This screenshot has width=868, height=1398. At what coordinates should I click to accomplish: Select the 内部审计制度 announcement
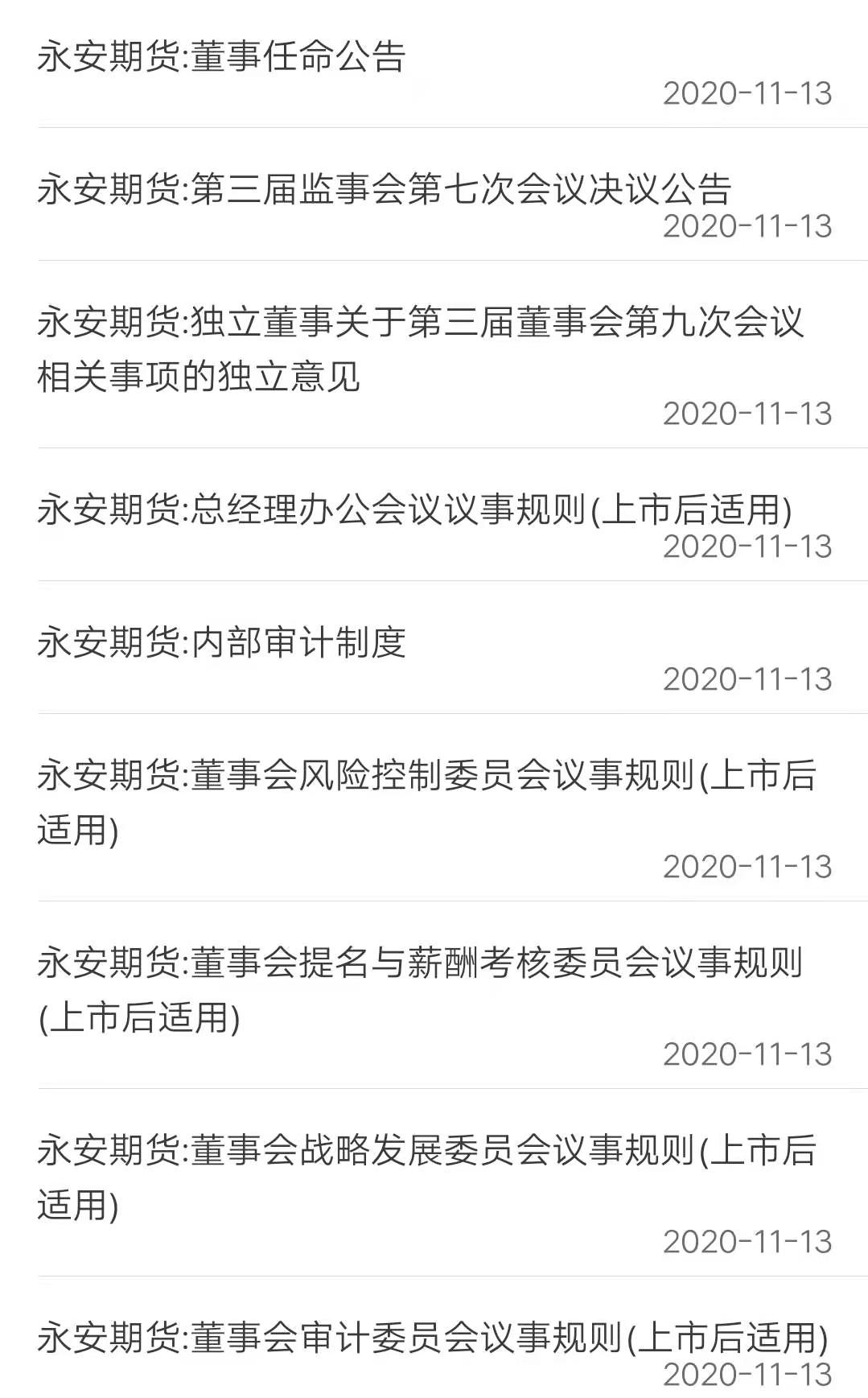pyautogui.click(x=222, y=643)
